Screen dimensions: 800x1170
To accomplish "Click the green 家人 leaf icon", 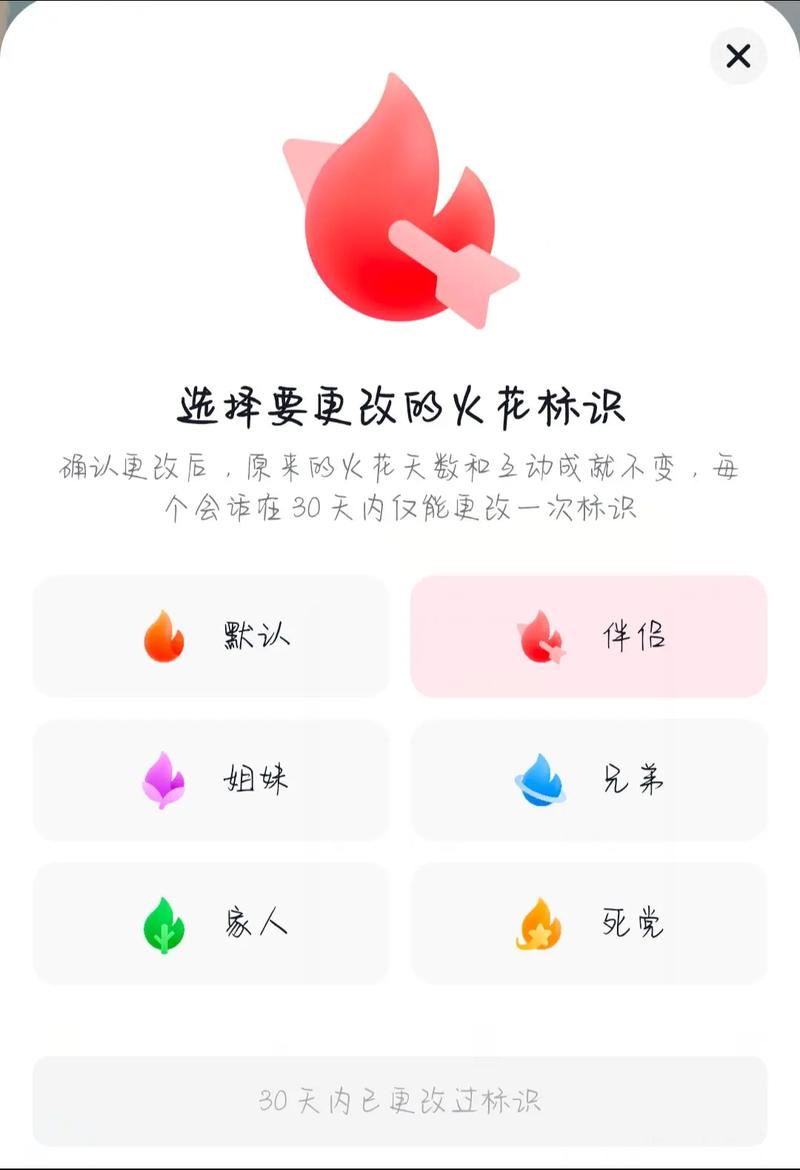I will pos(165,926).
